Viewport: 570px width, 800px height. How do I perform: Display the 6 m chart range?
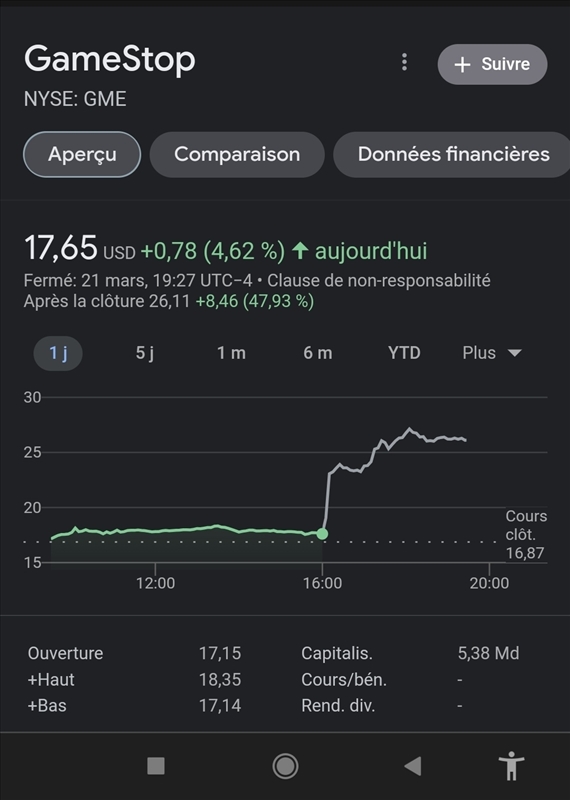coord(317,353)
